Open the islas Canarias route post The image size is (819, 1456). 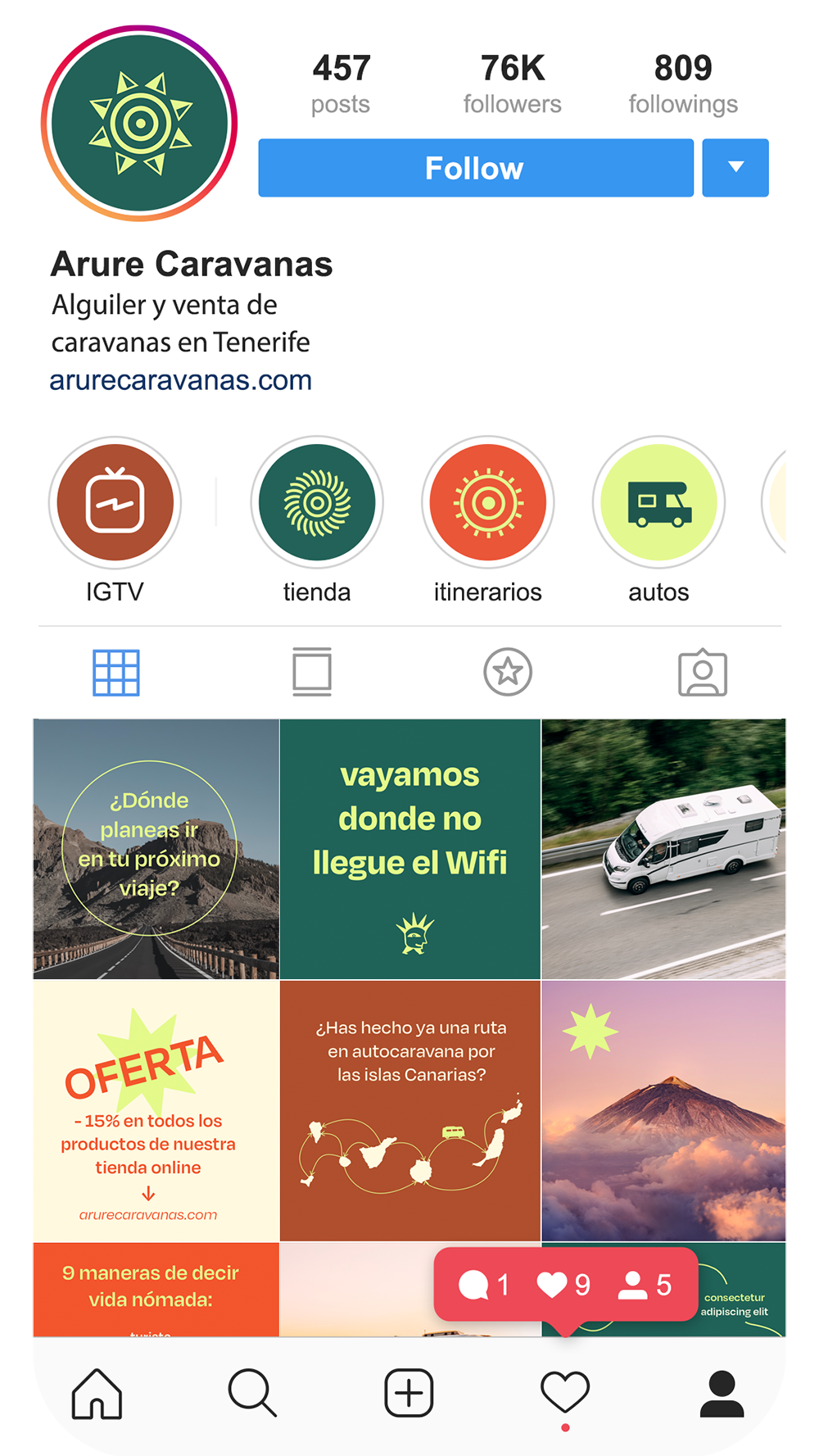click(x=409, y=1110)
